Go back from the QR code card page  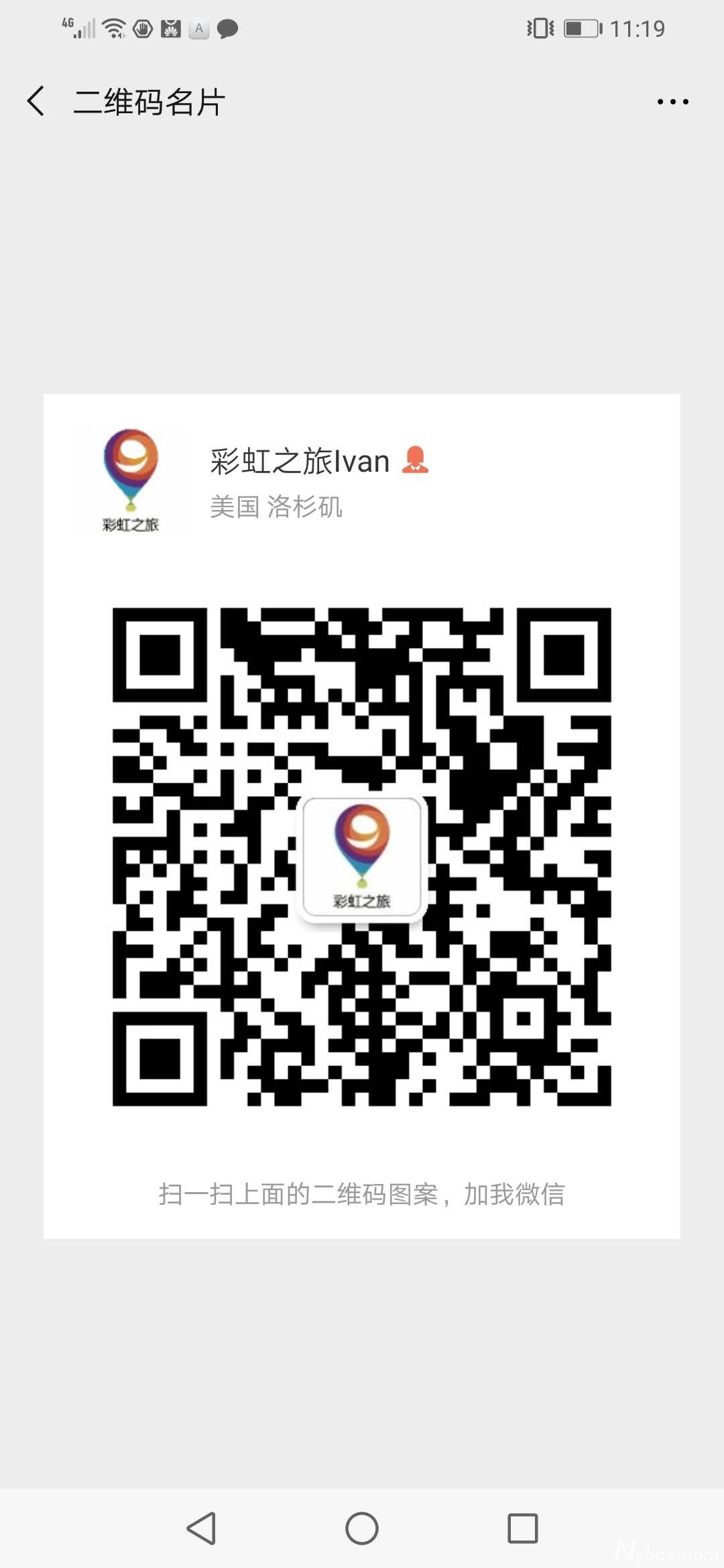point(36,102)
